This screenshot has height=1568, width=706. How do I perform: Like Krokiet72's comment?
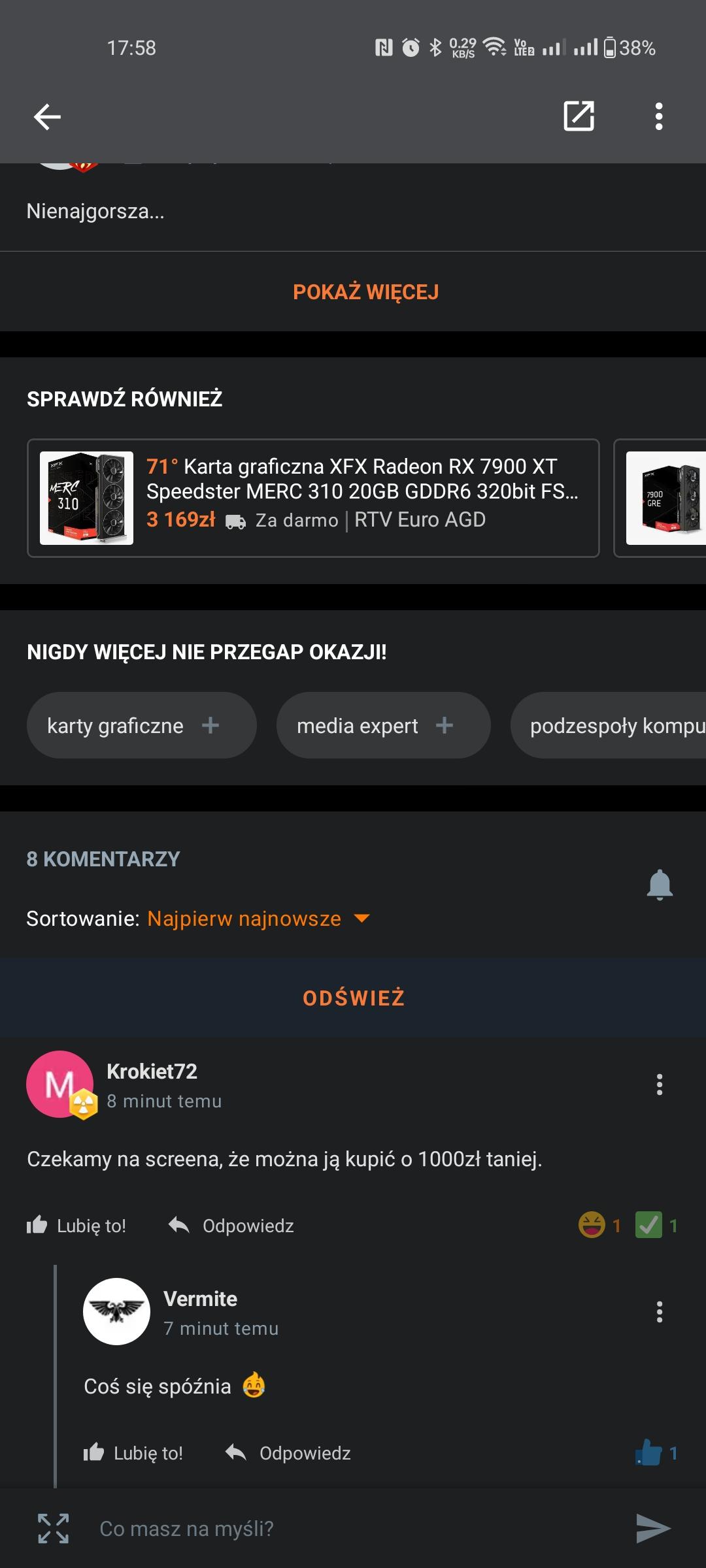tap(76, 1225)
